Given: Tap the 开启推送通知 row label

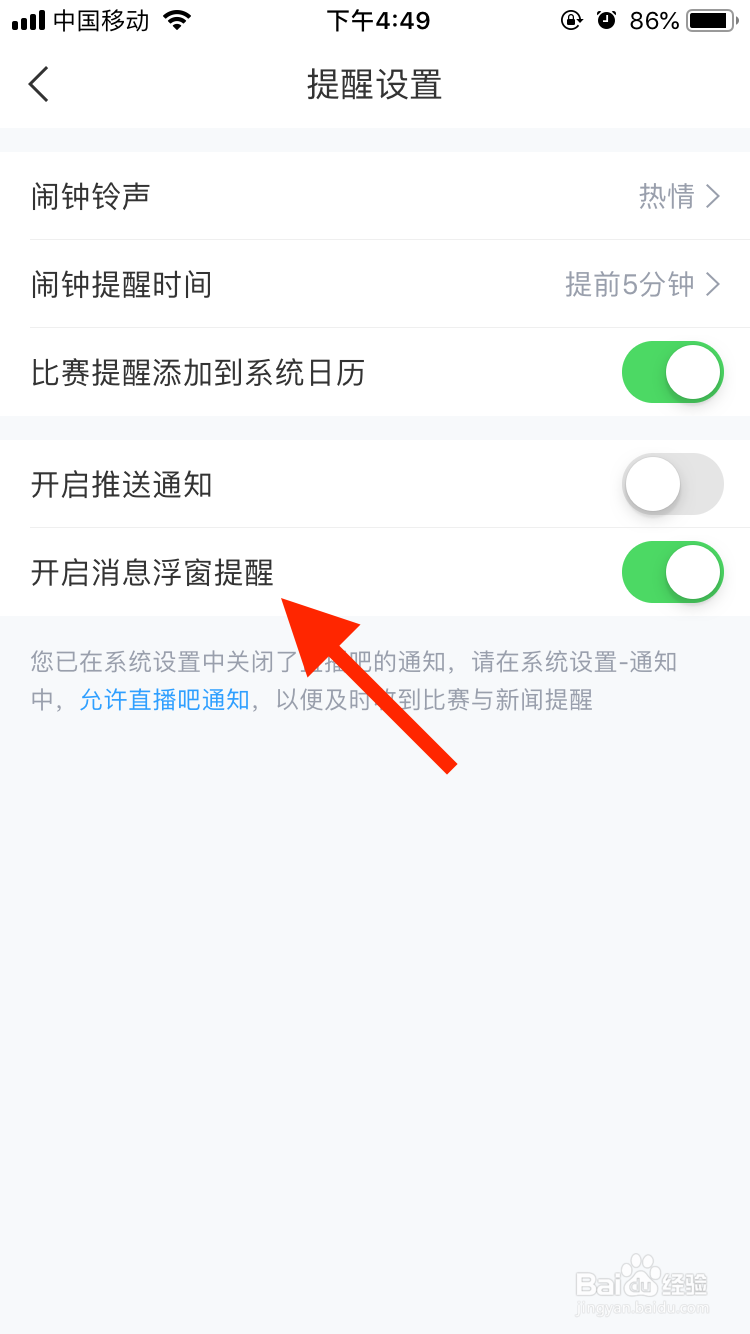Looking at the screenshot, I should tap(120, 484).
